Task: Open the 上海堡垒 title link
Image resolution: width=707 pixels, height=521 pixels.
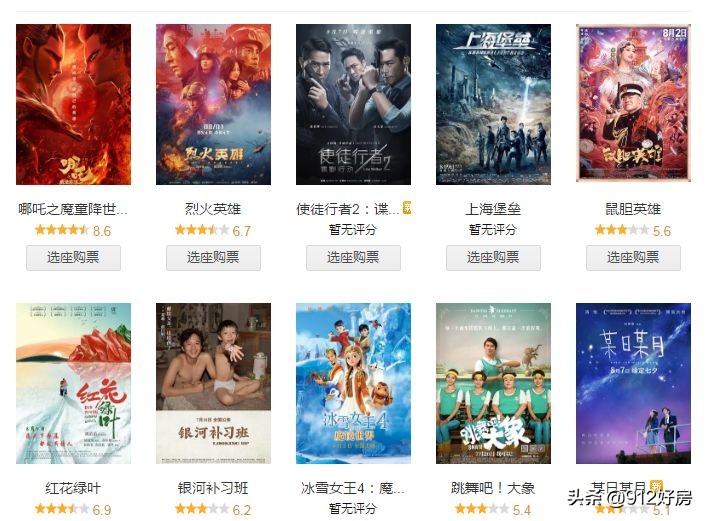Action: click(x=493, y=209)
